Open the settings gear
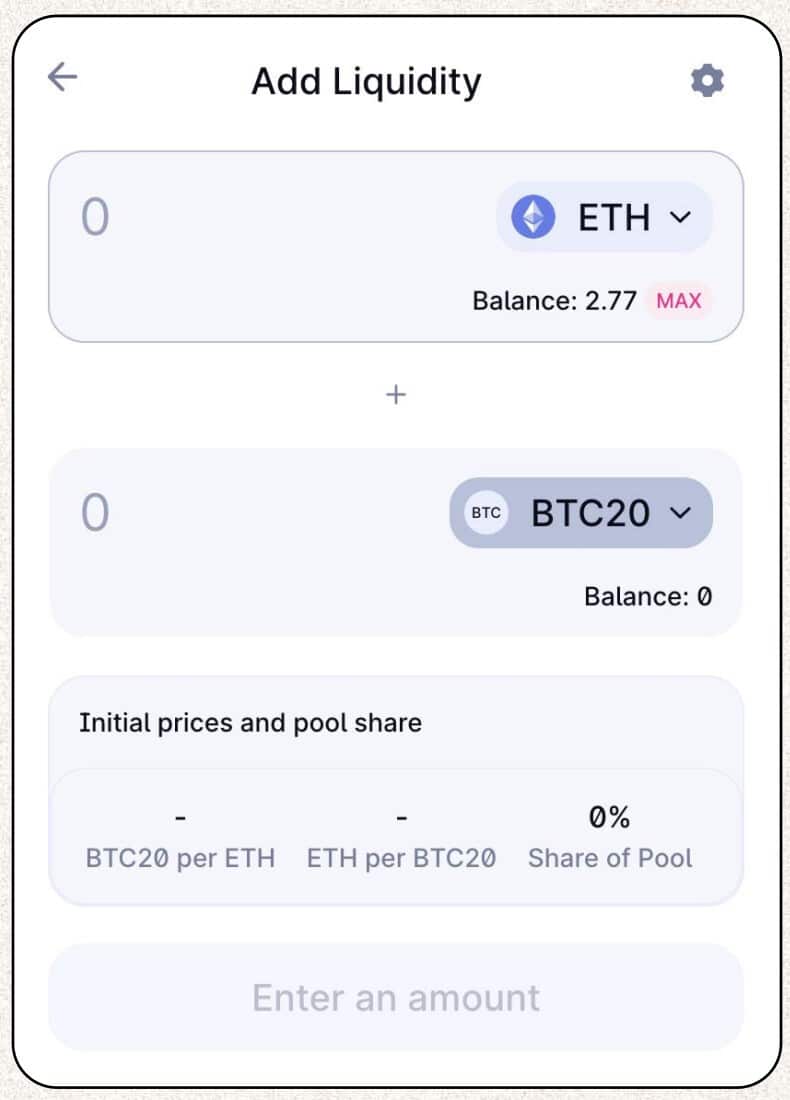The image size is (790, 1100). point(707,80)
